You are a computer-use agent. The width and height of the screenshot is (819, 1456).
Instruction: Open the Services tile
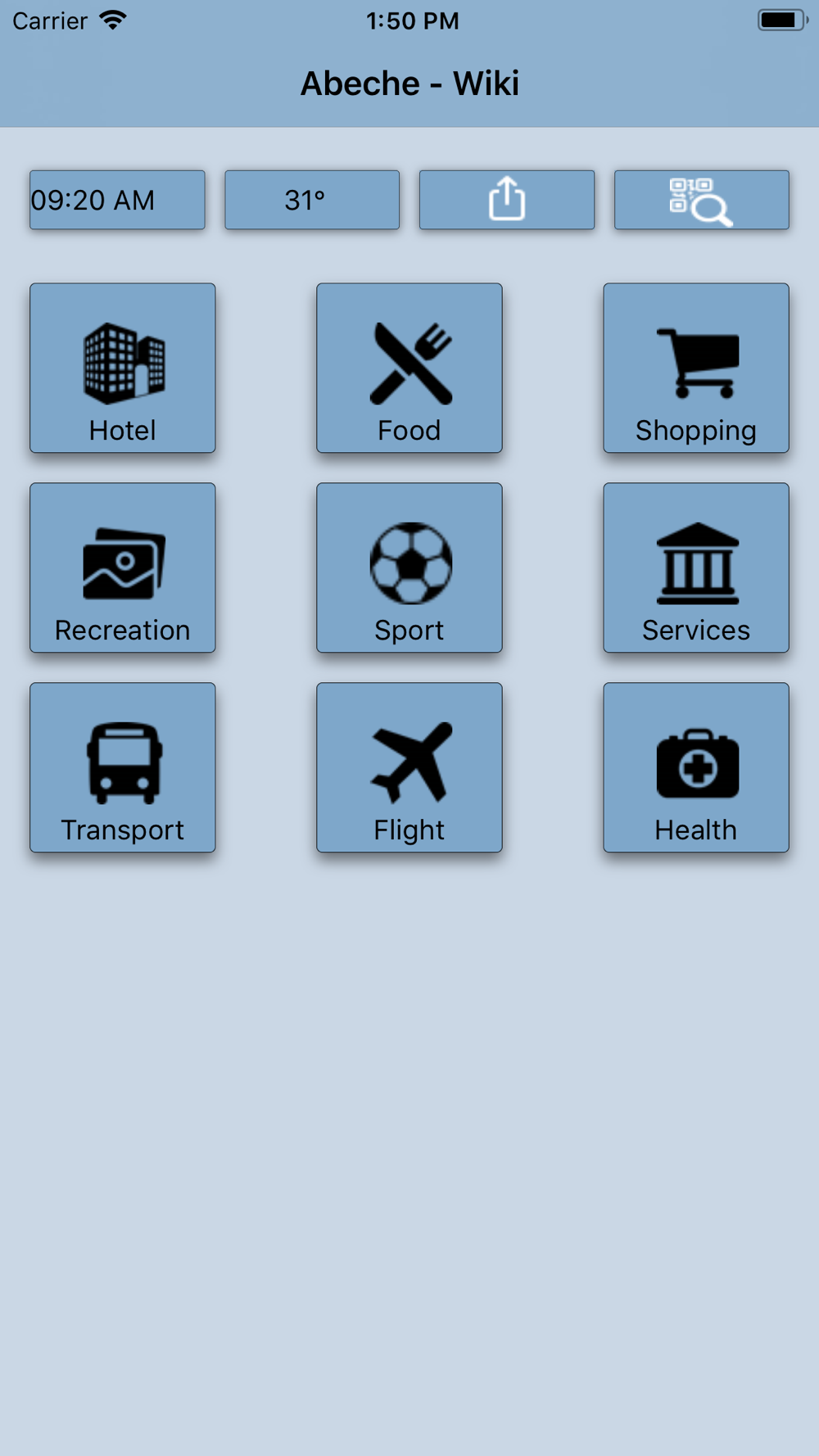click(x=696, y=567)
